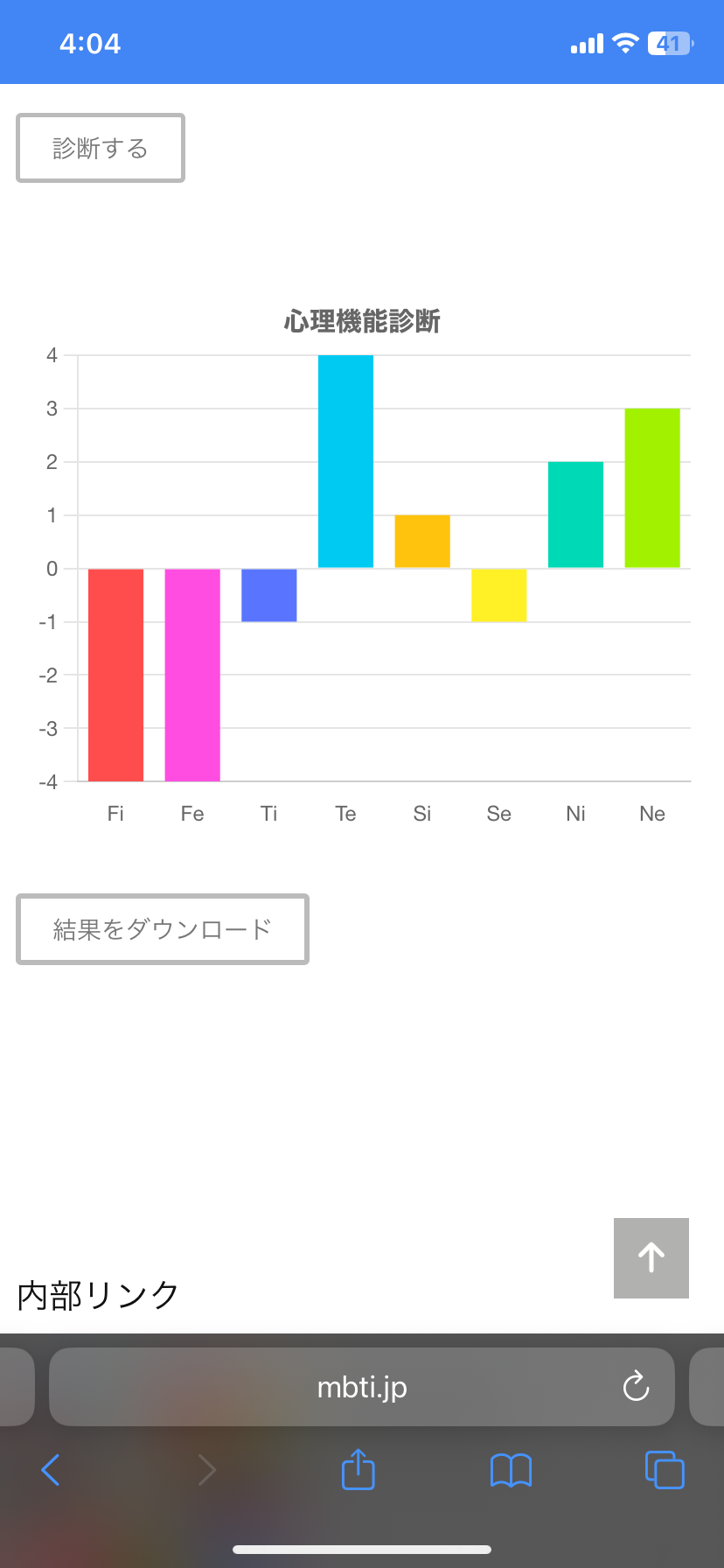Share this page
Image resolution: width=724 pixels, height=1568 pixels.
(x=358, y=1470)
